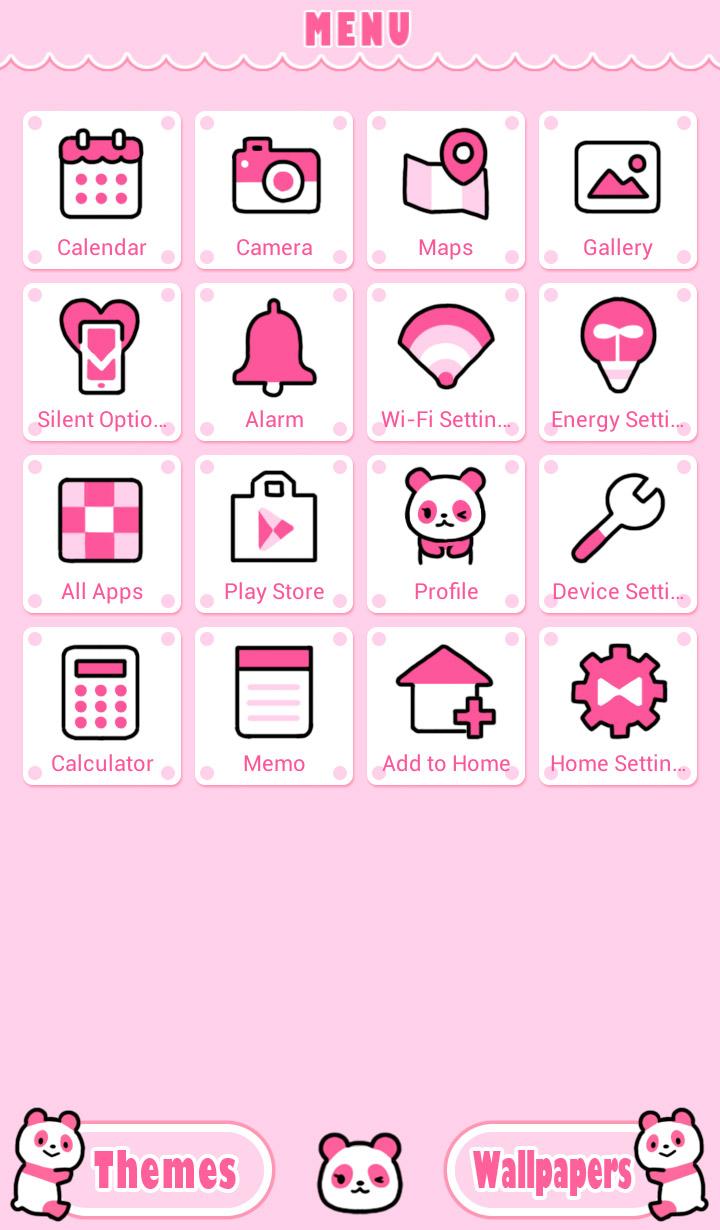Open Device Settings

click(618, 534)
